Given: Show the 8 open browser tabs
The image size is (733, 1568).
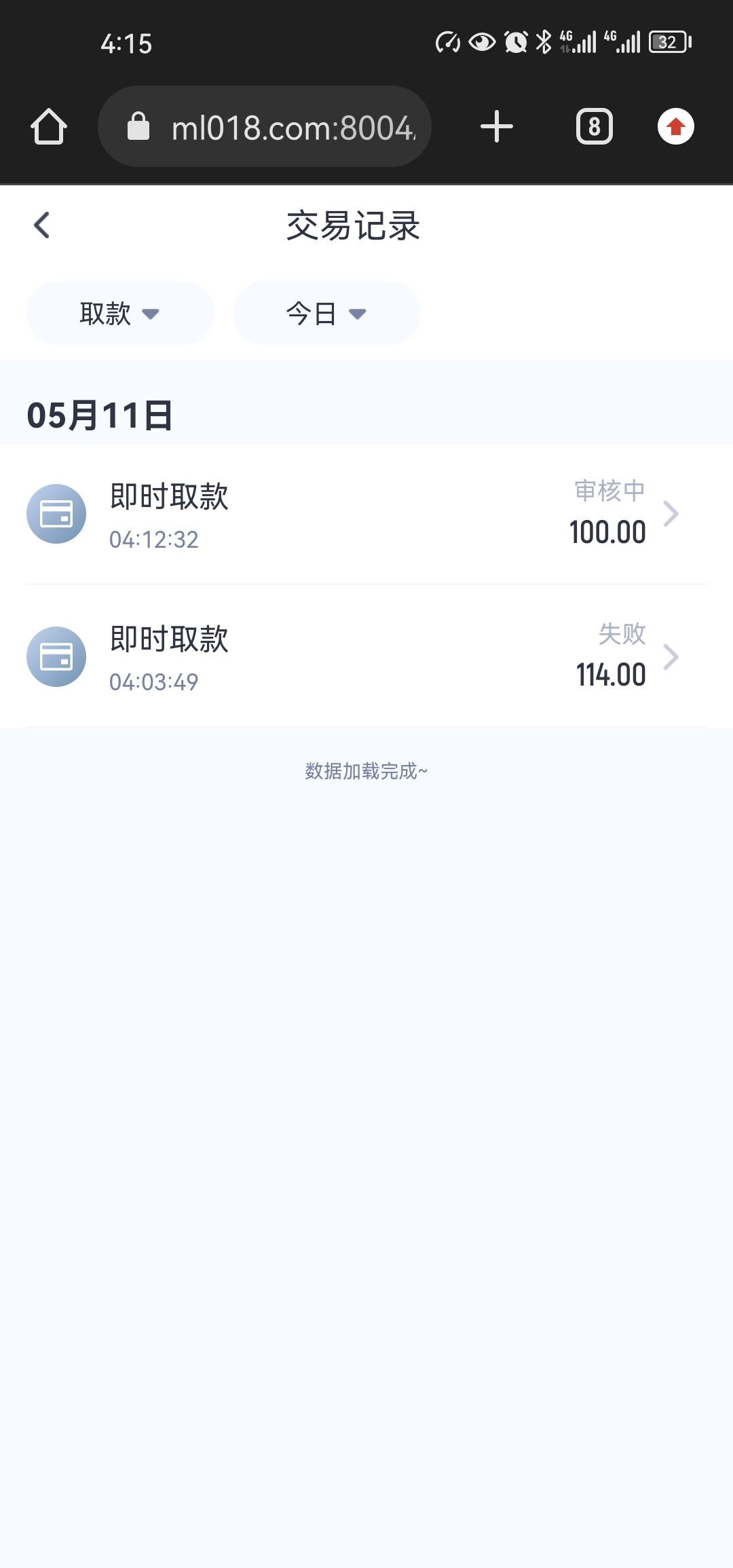Looking at the screenshot, I should click(x=595, y=127).
